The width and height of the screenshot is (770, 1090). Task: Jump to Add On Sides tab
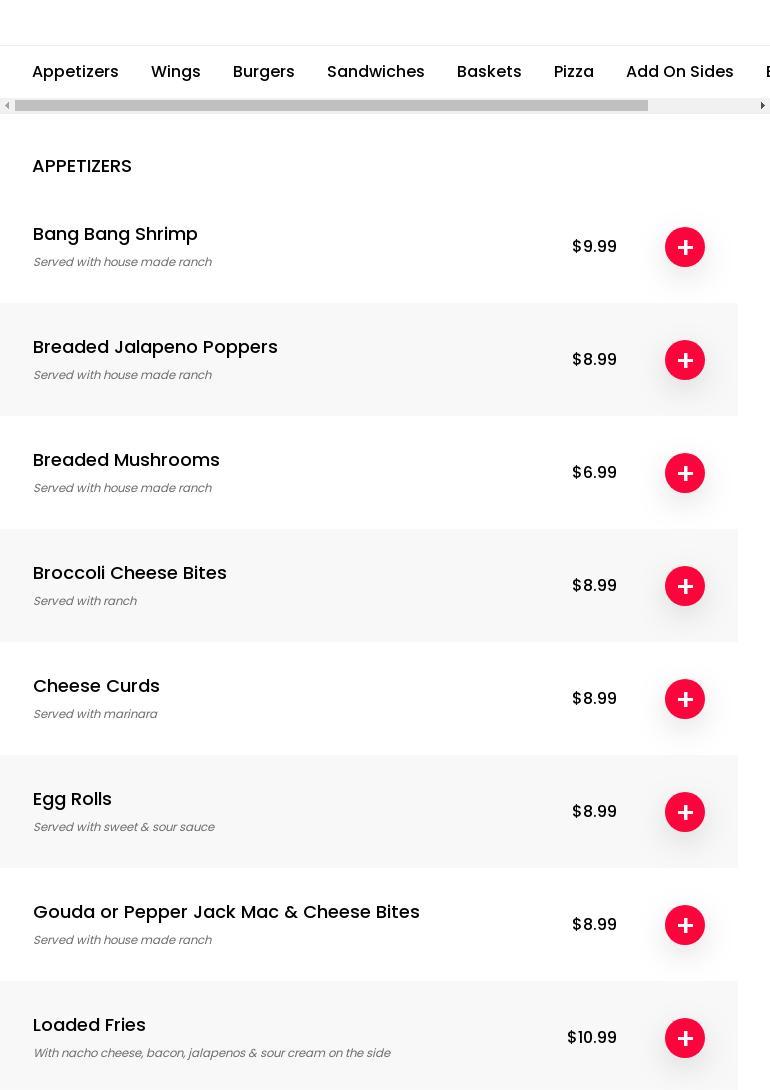tap(679, 72)
